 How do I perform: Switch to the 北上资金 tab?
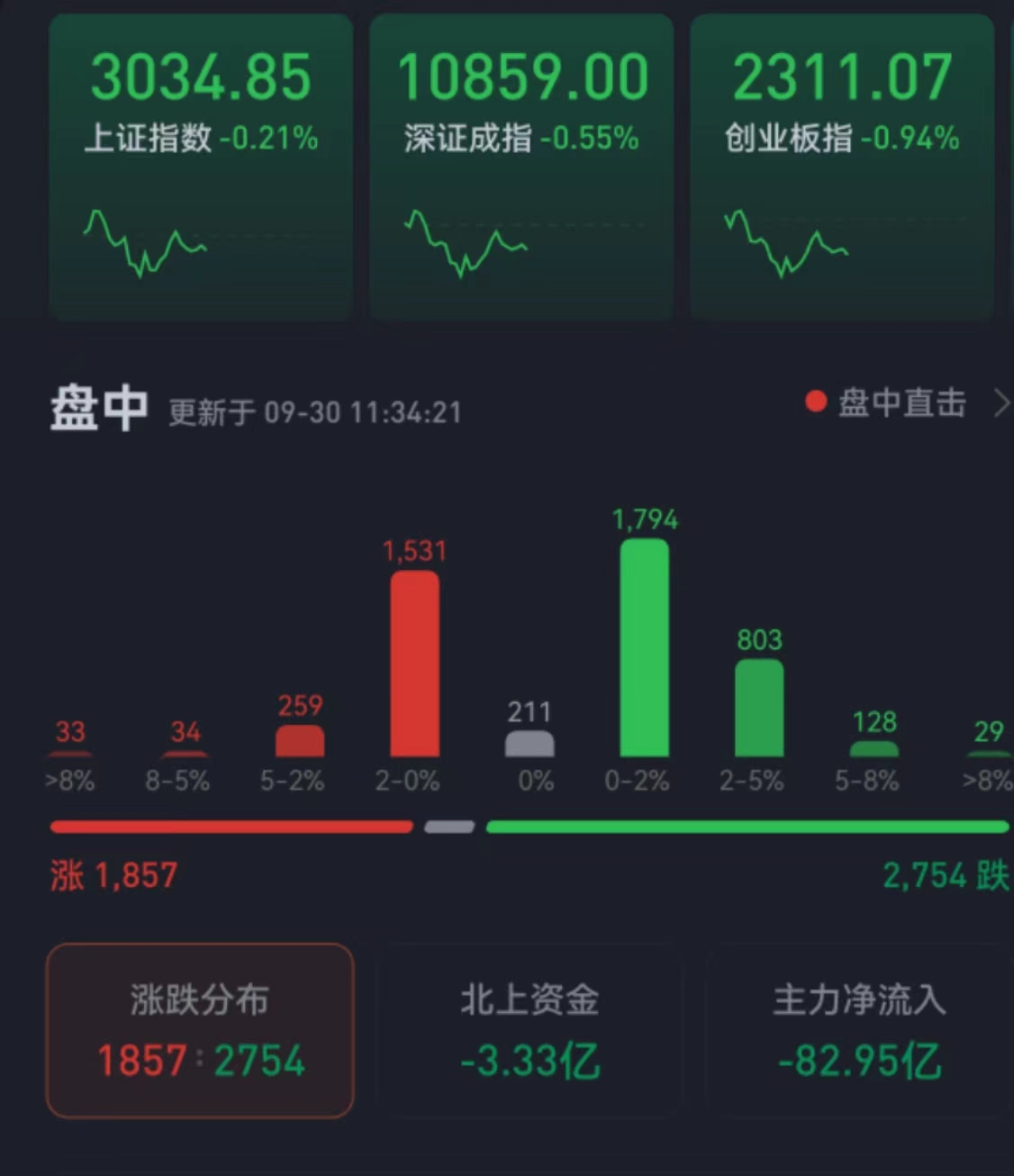tap(530, 1030)
